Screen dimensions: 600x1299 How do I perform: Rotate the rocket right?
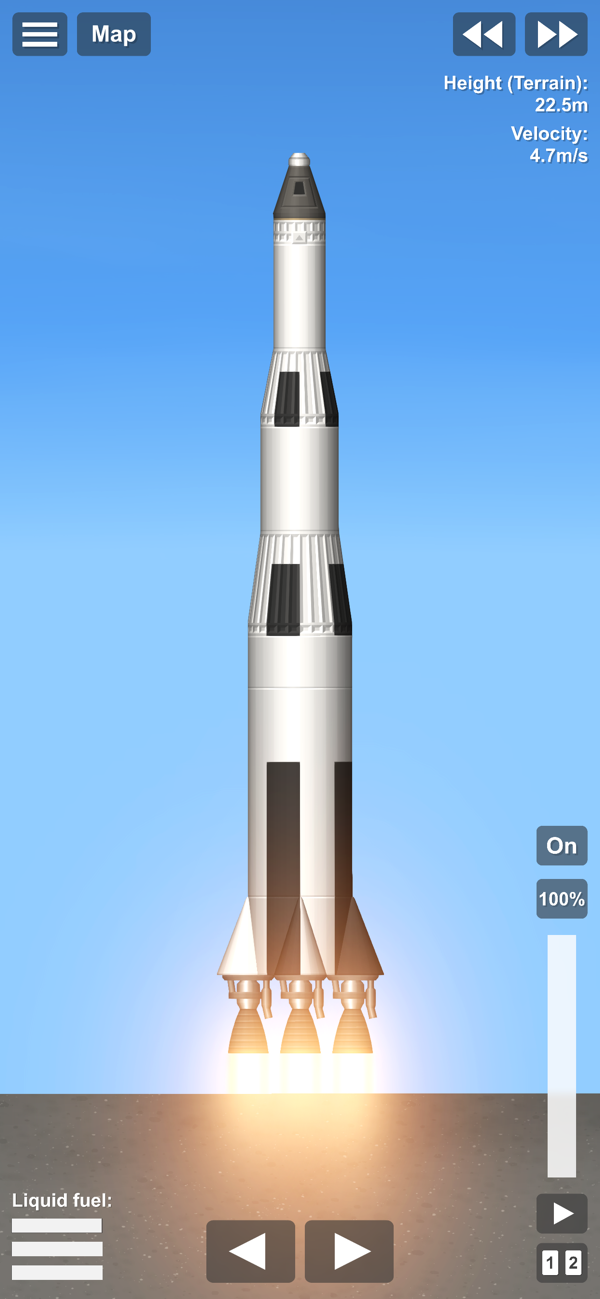coord(349,1251)
